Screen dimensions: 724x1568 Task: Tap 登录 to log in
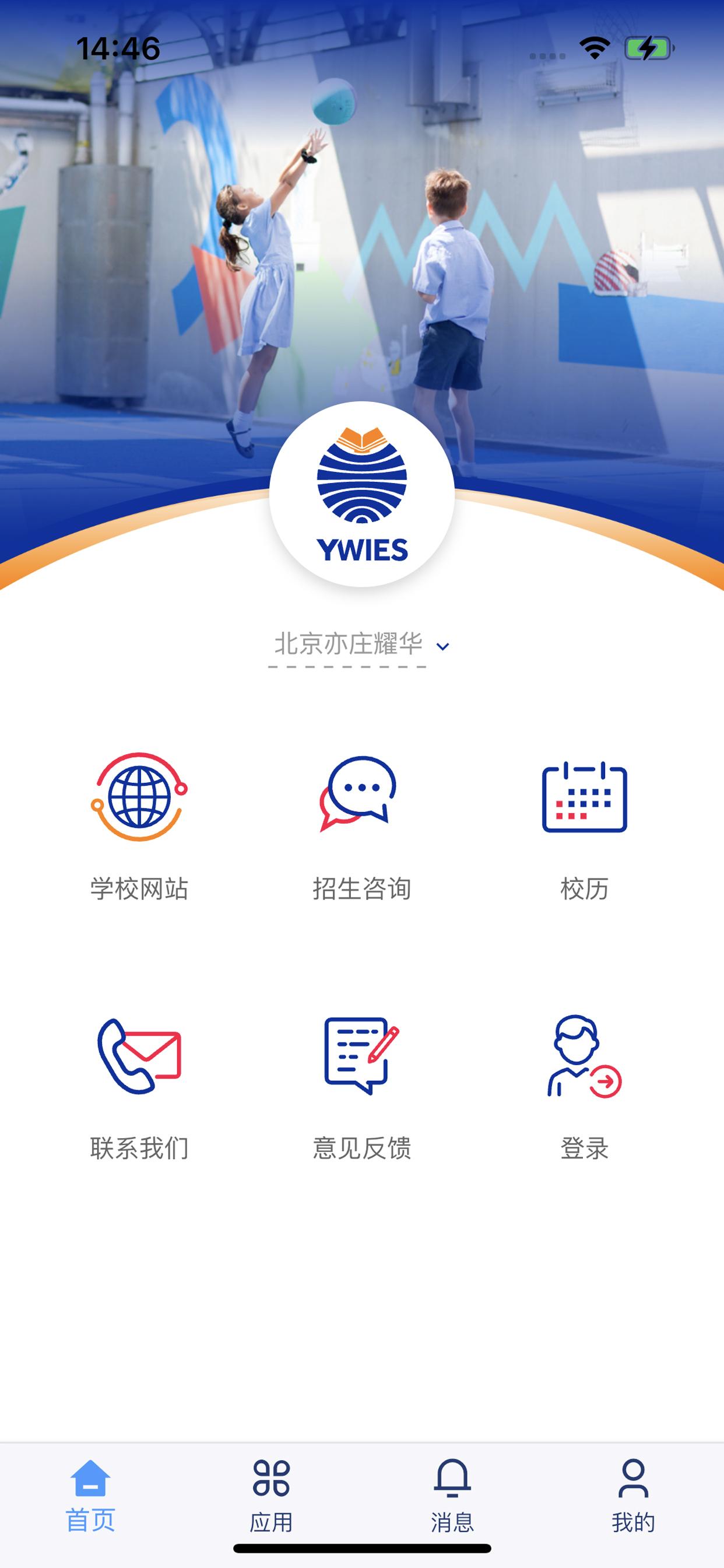pyautogui.click(x=585, y=1087)
